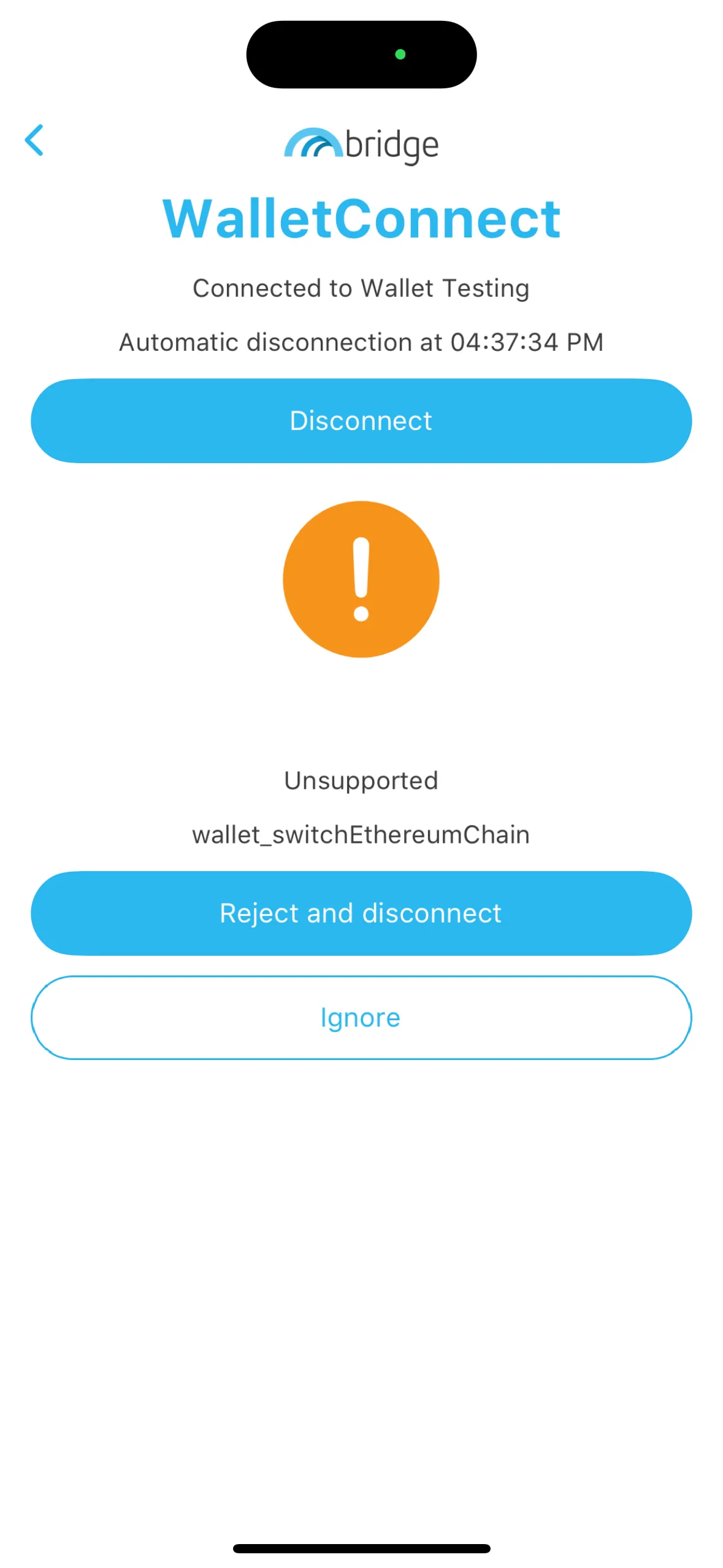Click the Unsupported status text
723x1568 pixels.
click(361, 780)
